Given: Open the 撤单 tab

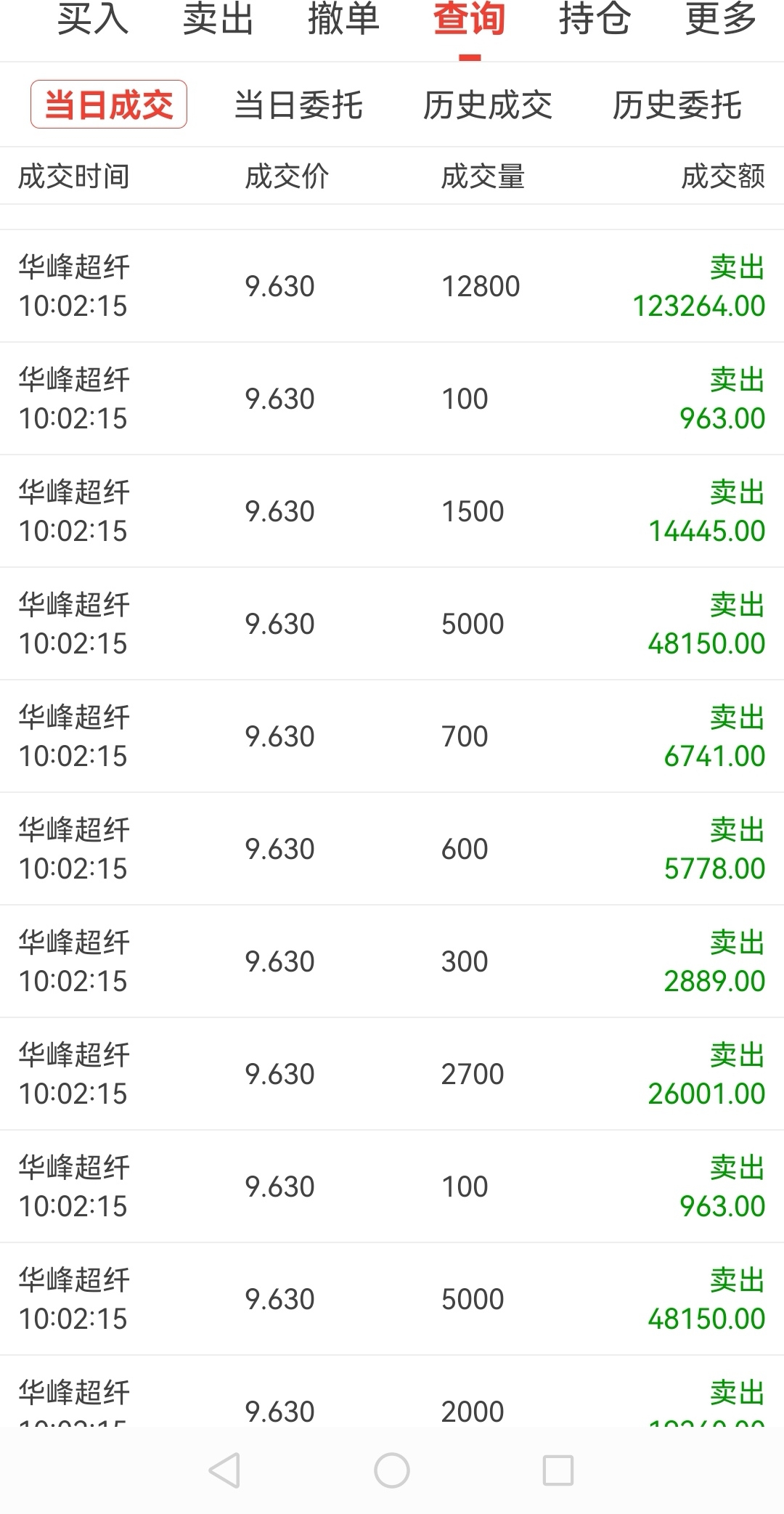Looking at the screenshot, I should [x=343, y=19].
